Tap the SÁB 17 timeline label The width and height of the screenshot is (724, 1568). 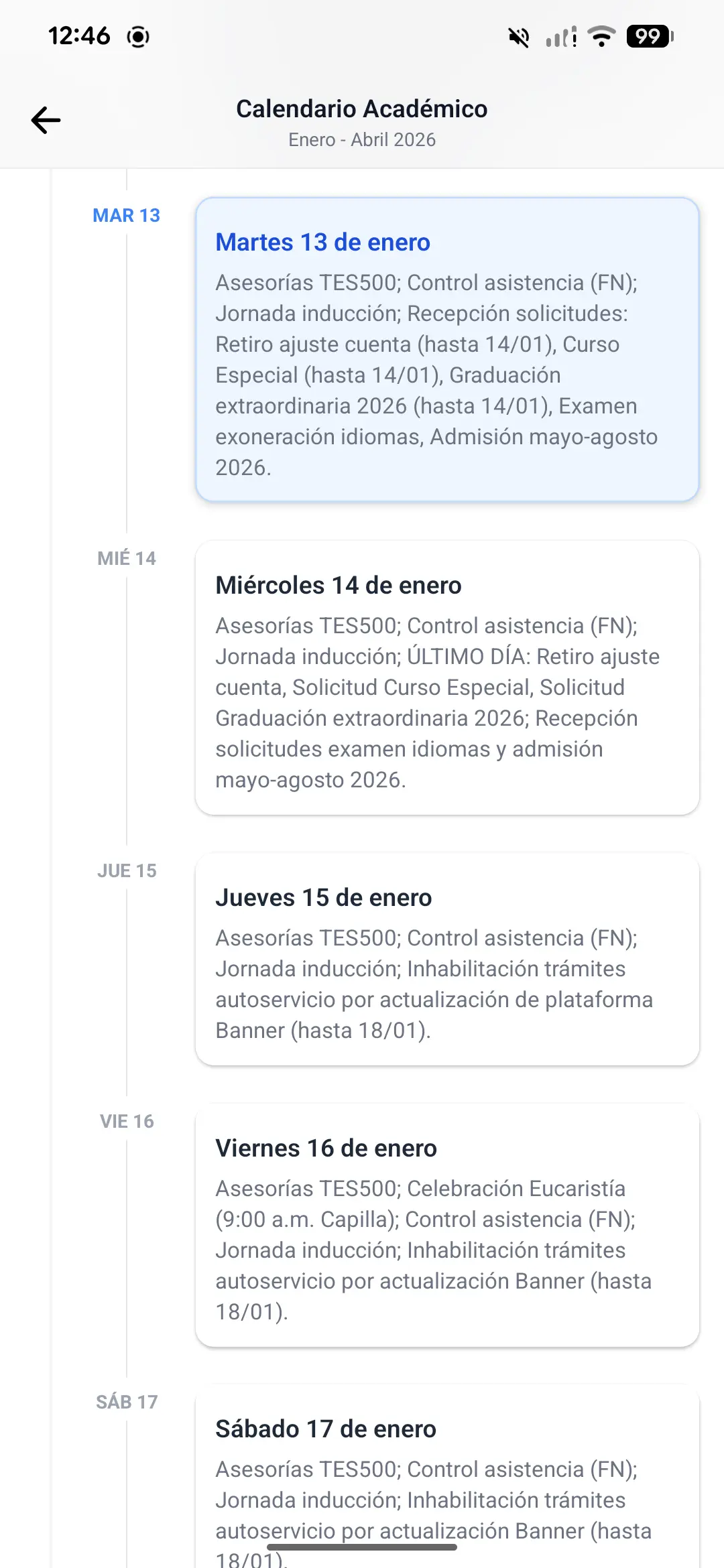[126, 1401]
